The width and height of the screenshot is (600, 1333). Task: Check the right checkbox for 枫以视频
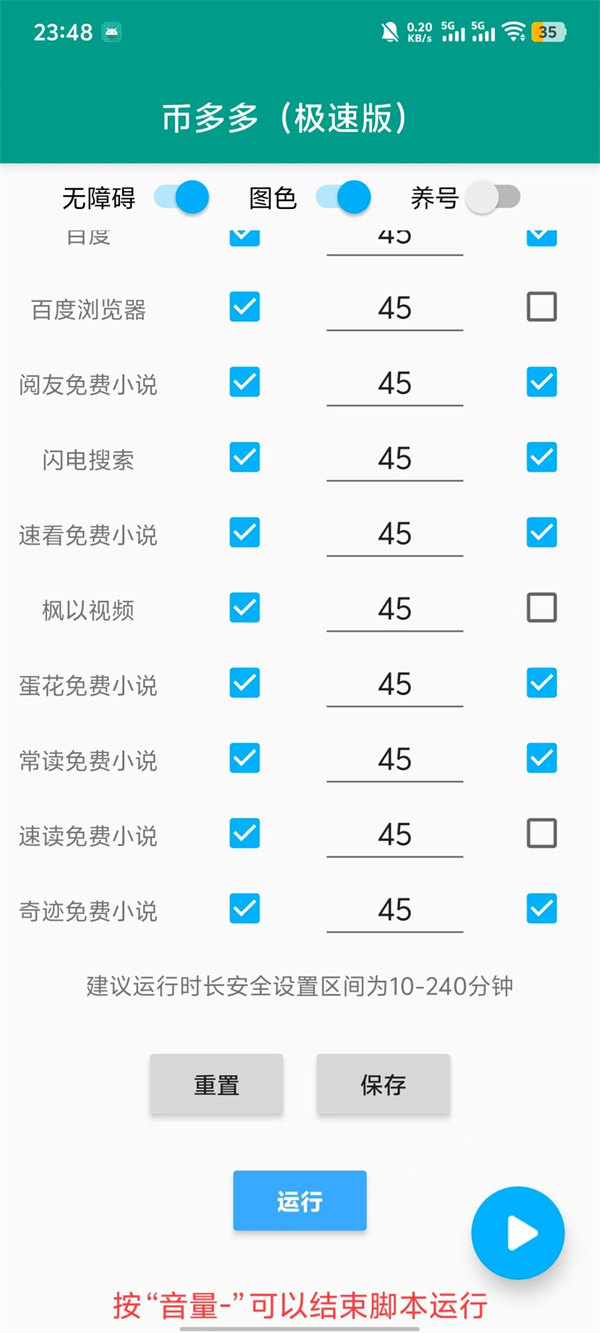pyautogui.click(x=542, y=608)
